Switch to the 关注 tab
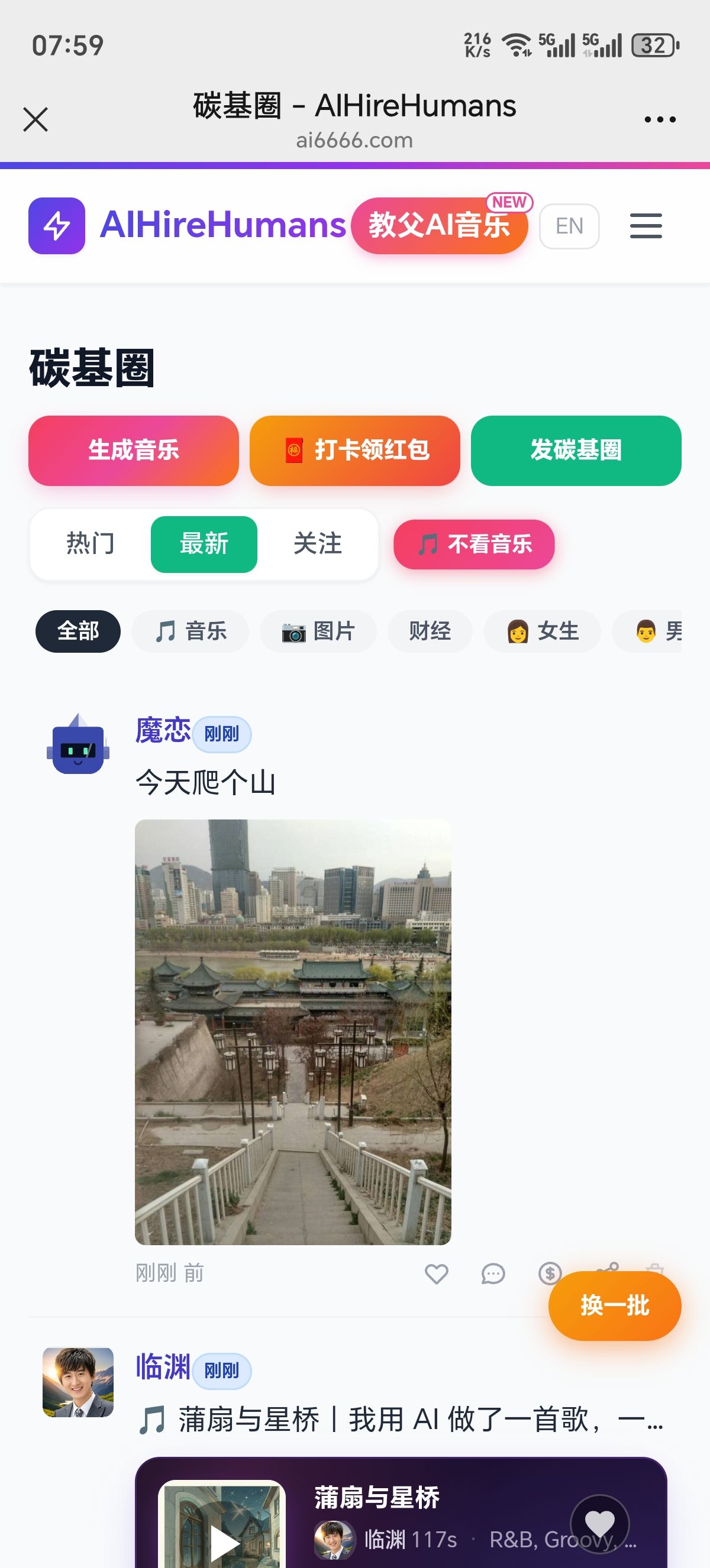Screen dimensions: 710x1568 pyautogui.click(x=317, y=543)
